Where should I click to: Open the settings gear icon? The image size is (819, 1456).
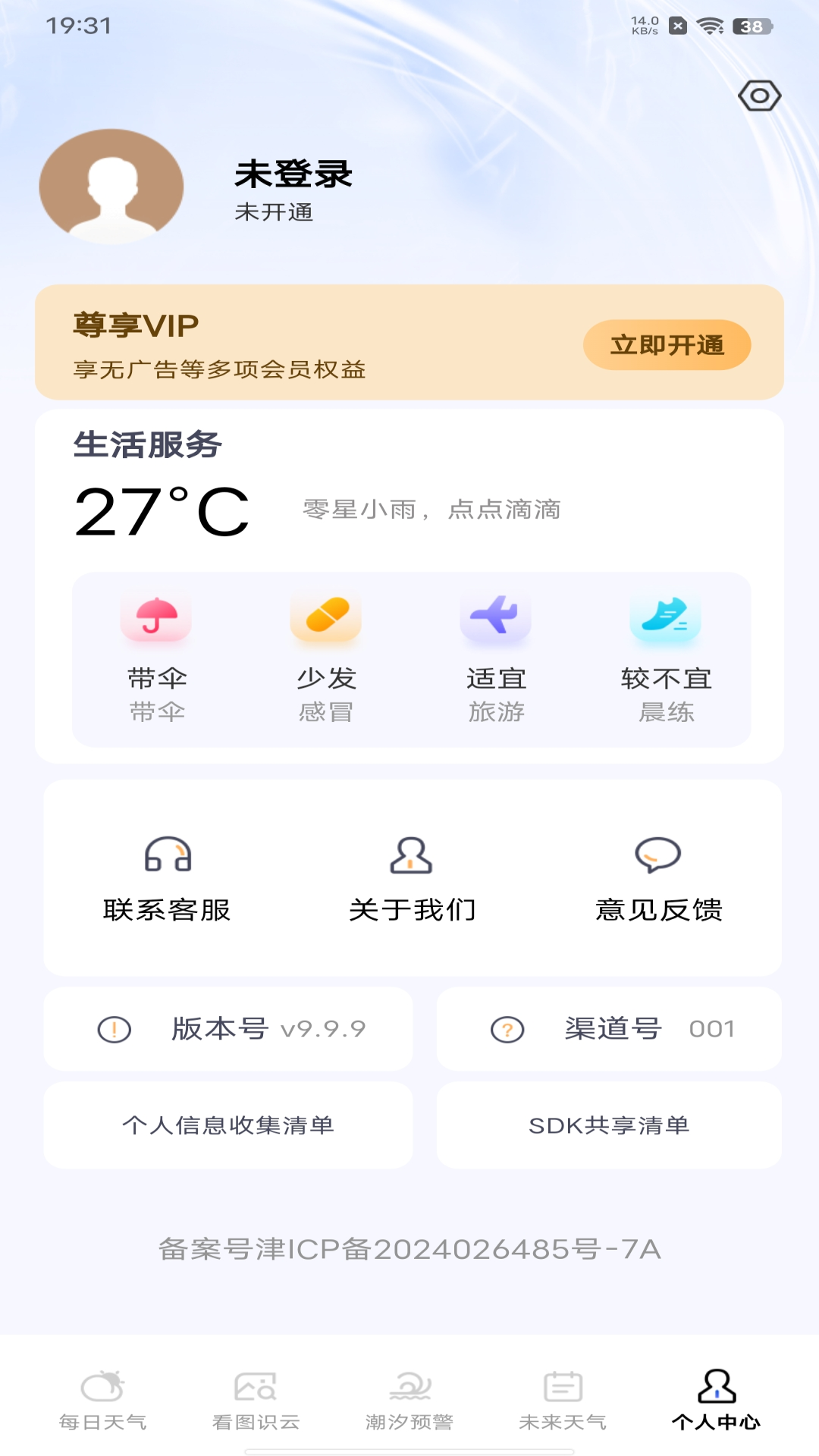click(x=759, y=95)
